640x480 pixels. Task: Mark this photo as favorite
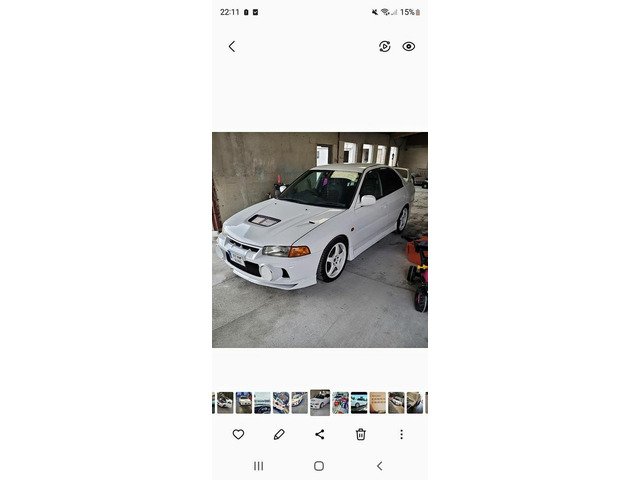238,434
